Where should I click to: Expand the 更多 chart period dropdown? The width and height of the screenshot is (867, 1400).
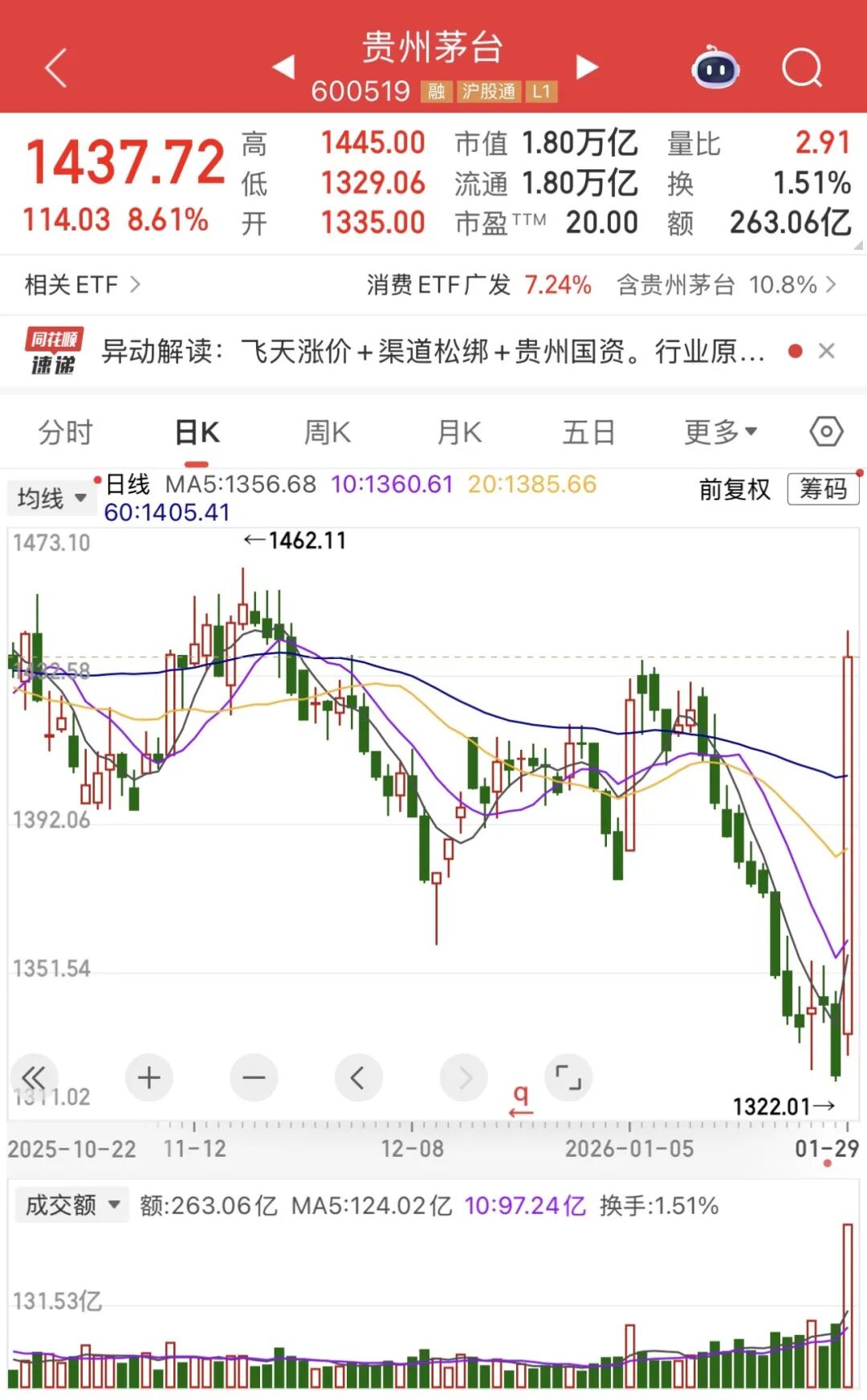point(720,433)
